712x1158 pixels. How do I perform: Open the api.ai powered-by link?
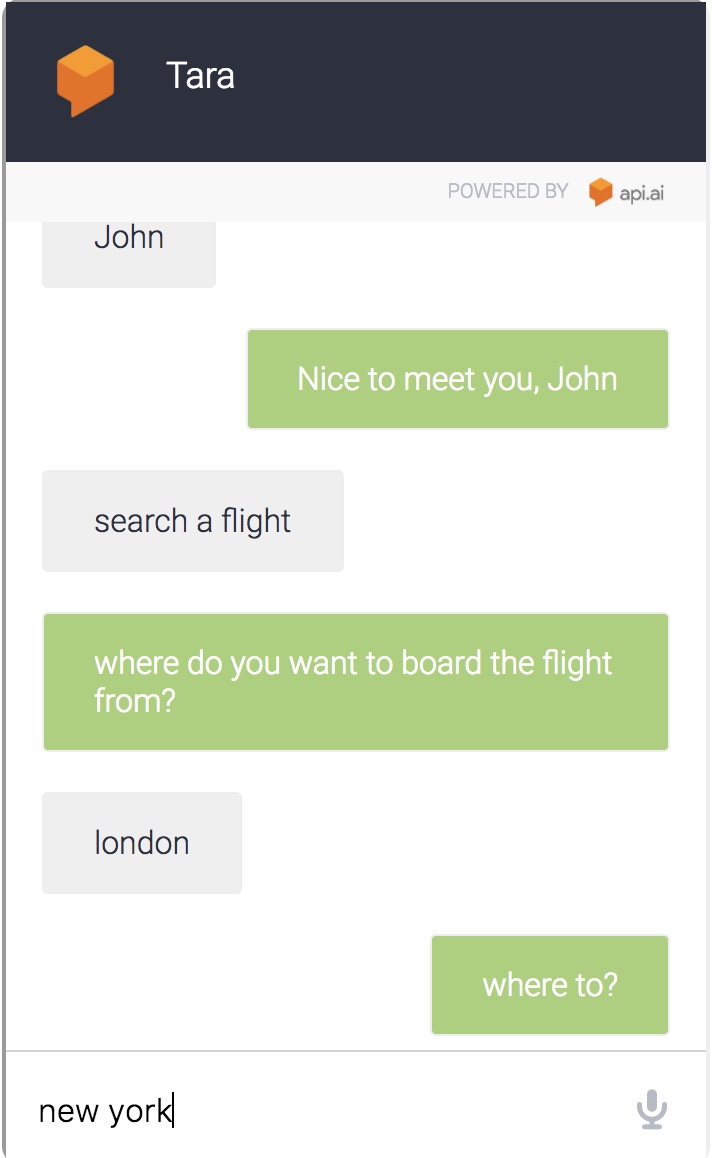pos(626,192)
